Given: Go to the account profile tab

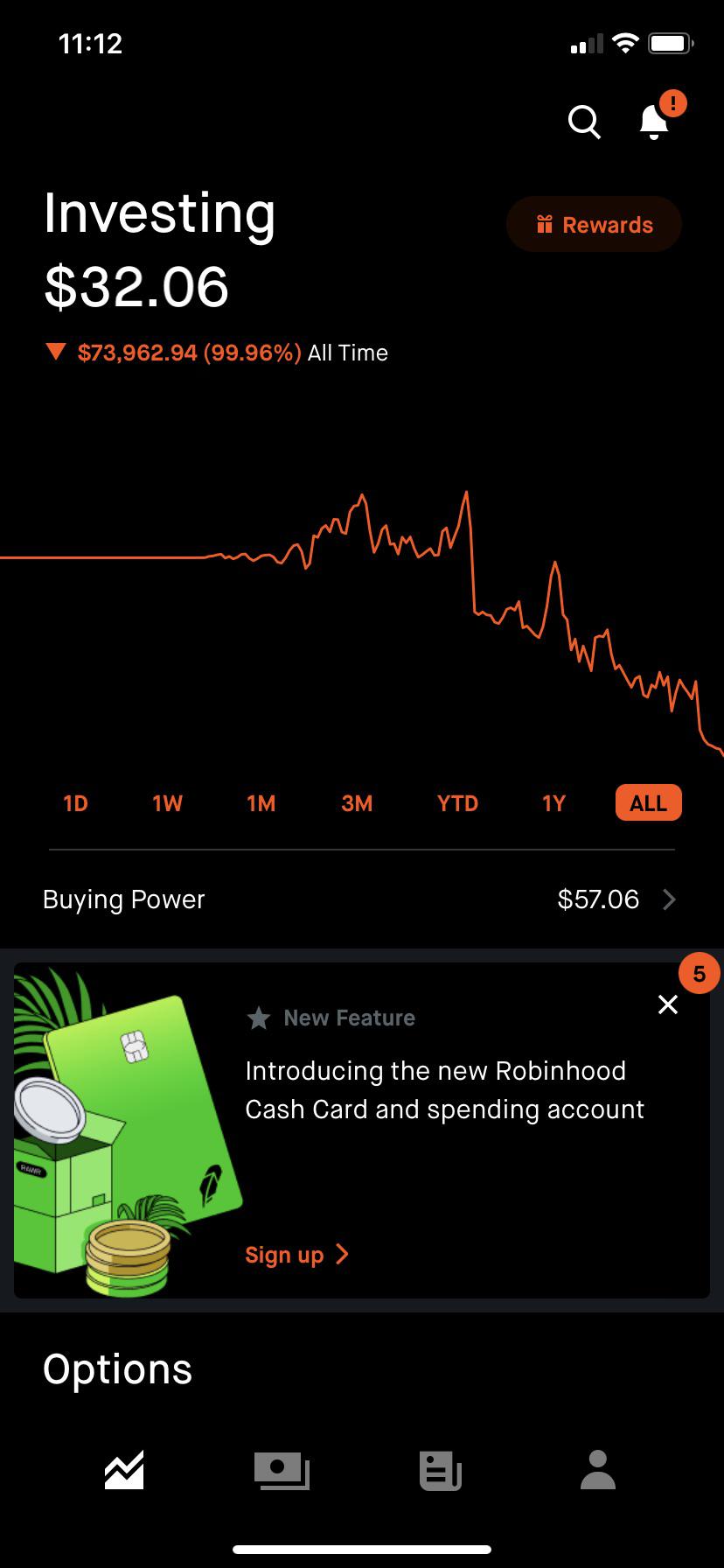Looking at the screenshot, I should 598,1470.
